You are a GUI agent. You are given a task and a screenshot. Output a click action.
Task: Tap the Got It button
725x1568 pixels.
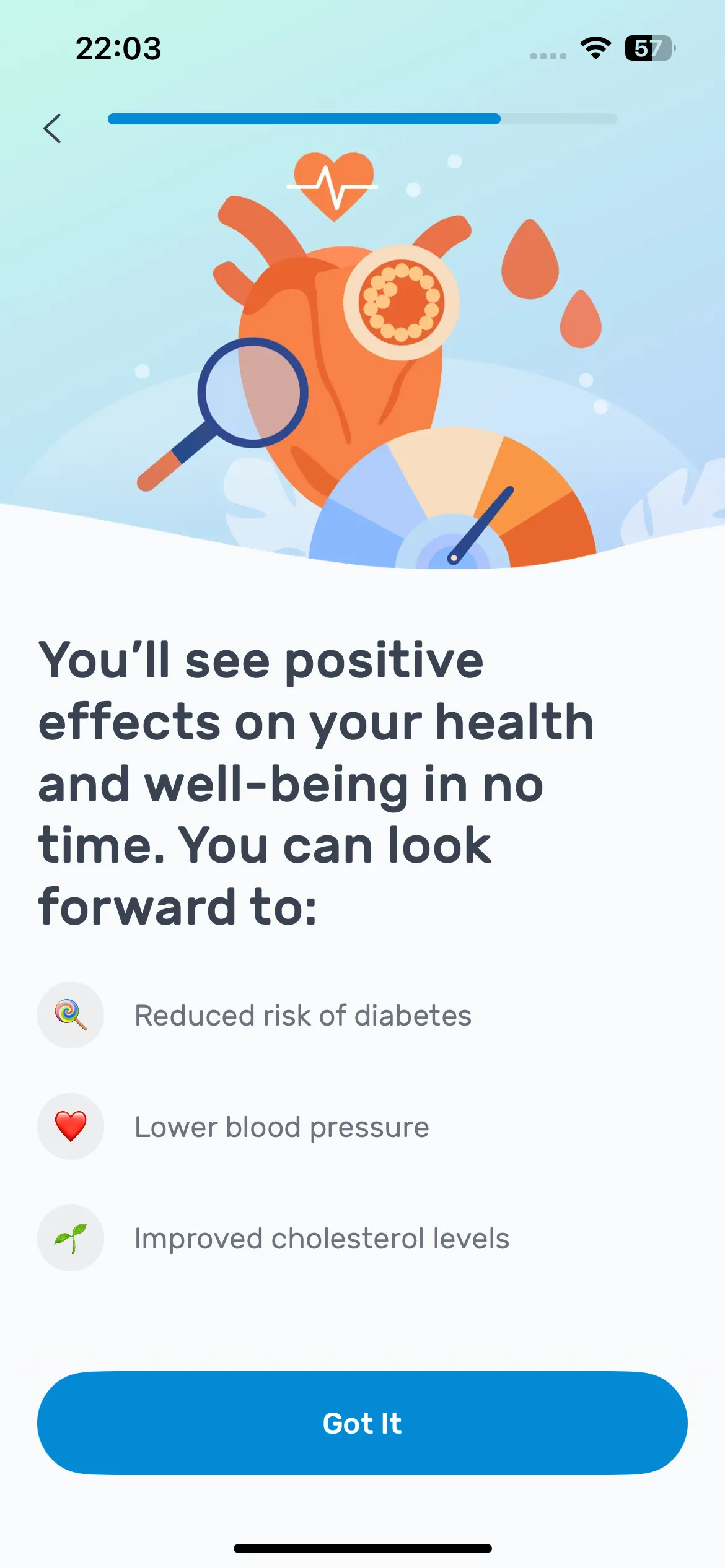pos(362,1423)
